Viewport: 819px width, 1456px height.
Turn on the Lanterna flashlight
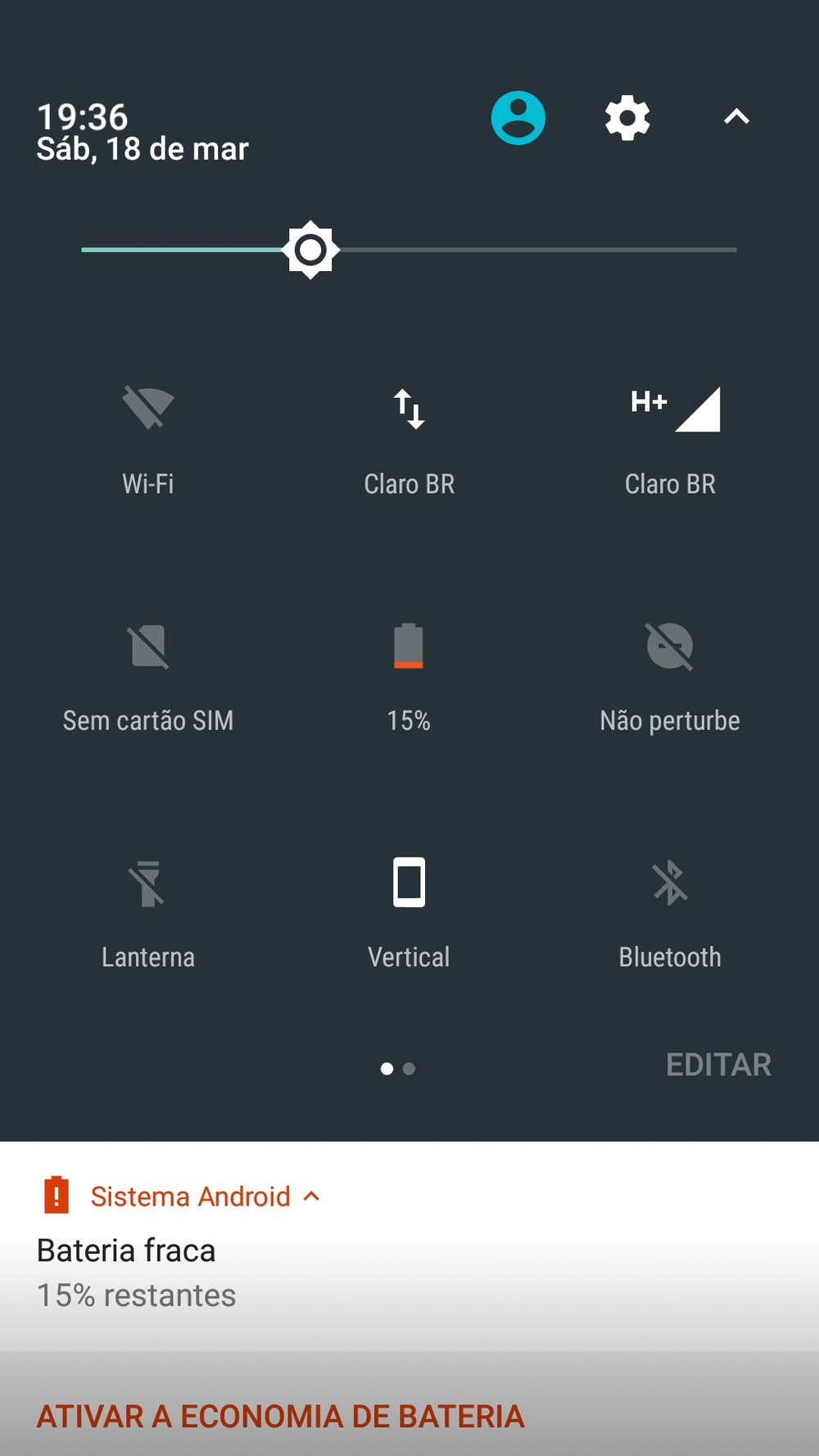pos(148,884)
